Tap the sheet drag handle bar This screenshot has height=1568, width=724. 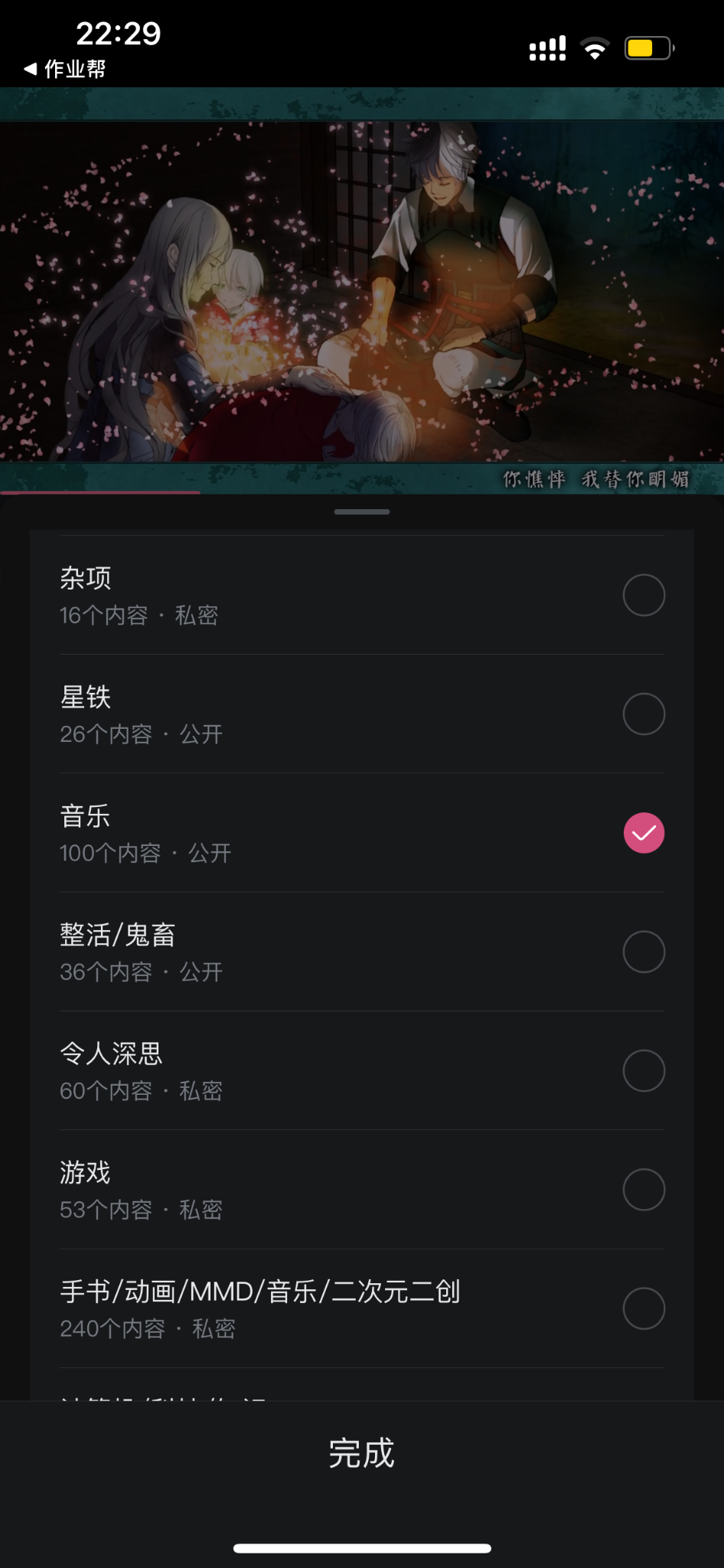(x=361, y=511)
